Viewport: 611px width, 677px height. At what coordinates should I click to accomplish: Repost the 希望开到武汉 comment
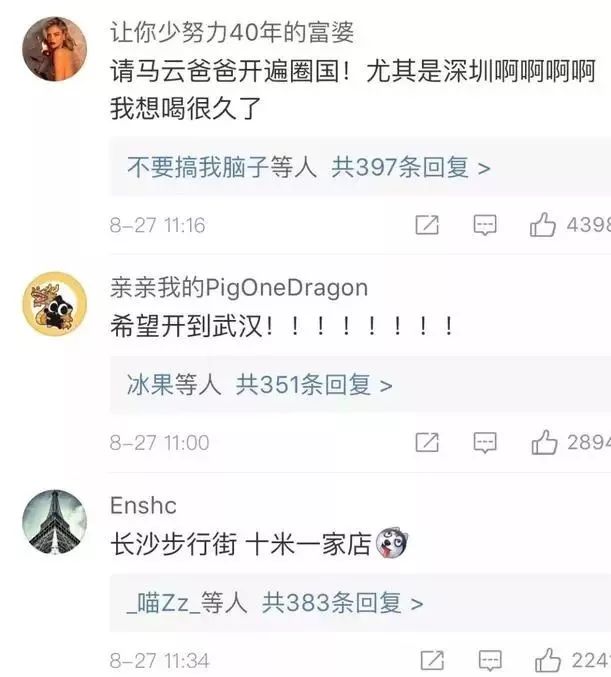[427, 442]
